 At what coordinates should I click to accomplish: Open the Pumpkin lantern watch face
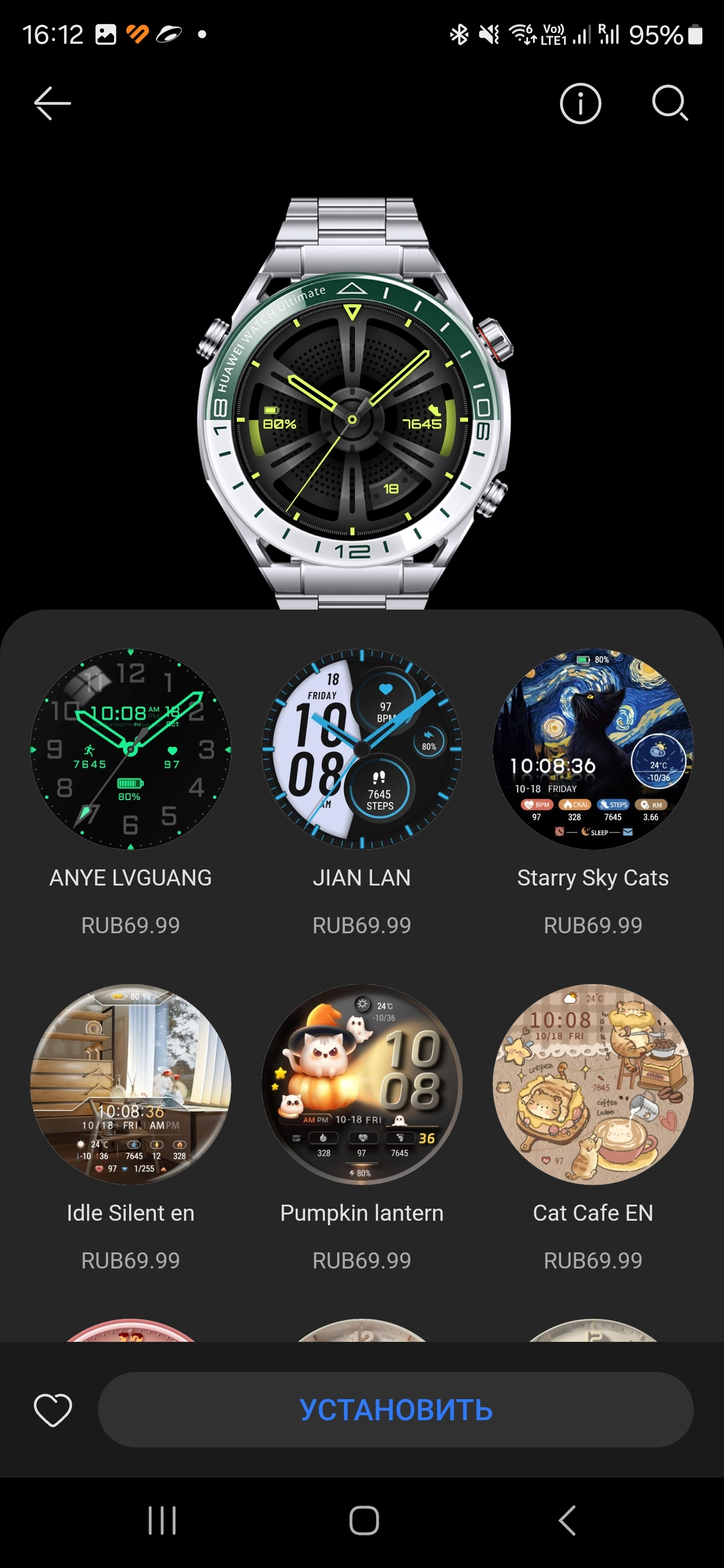point(362,1084)
